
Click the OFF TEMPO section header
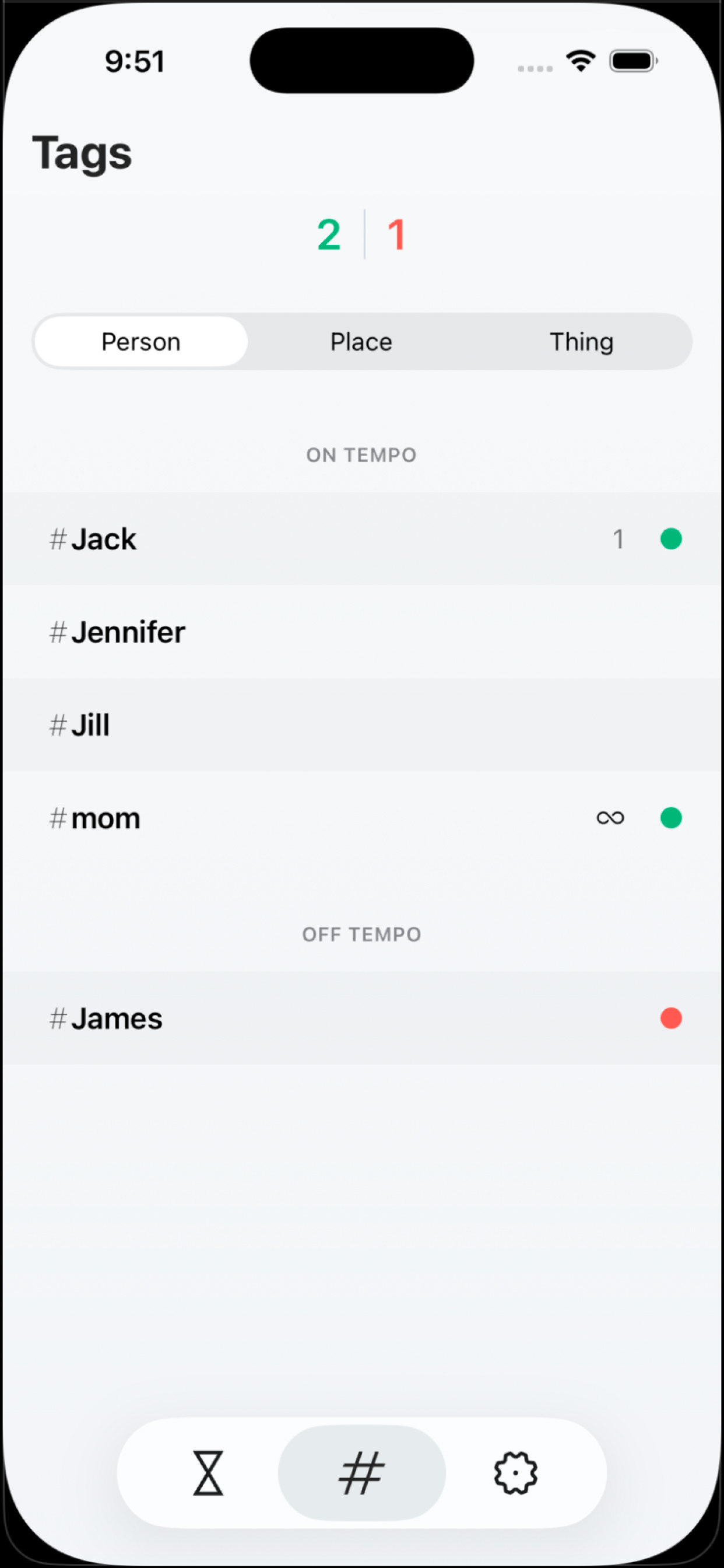point(361,934)
